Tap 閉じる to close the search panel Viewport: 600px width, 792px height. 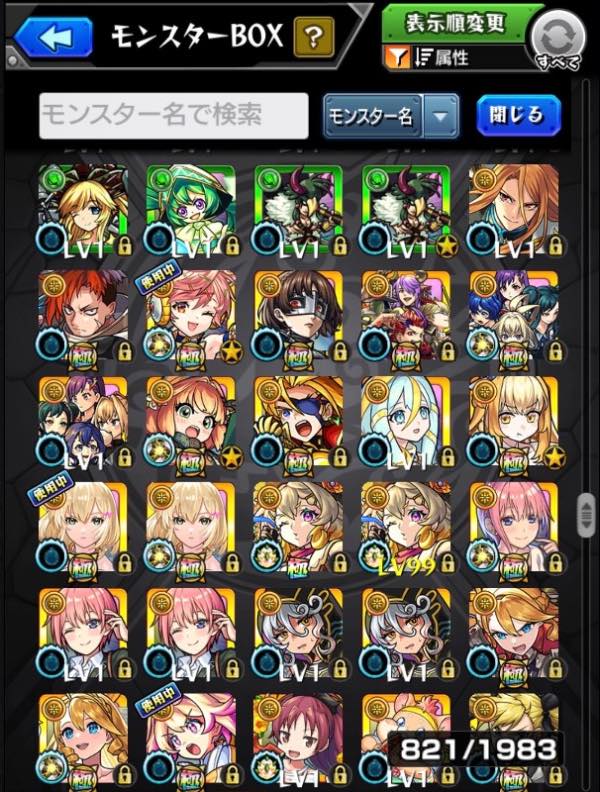pos(517,116)
